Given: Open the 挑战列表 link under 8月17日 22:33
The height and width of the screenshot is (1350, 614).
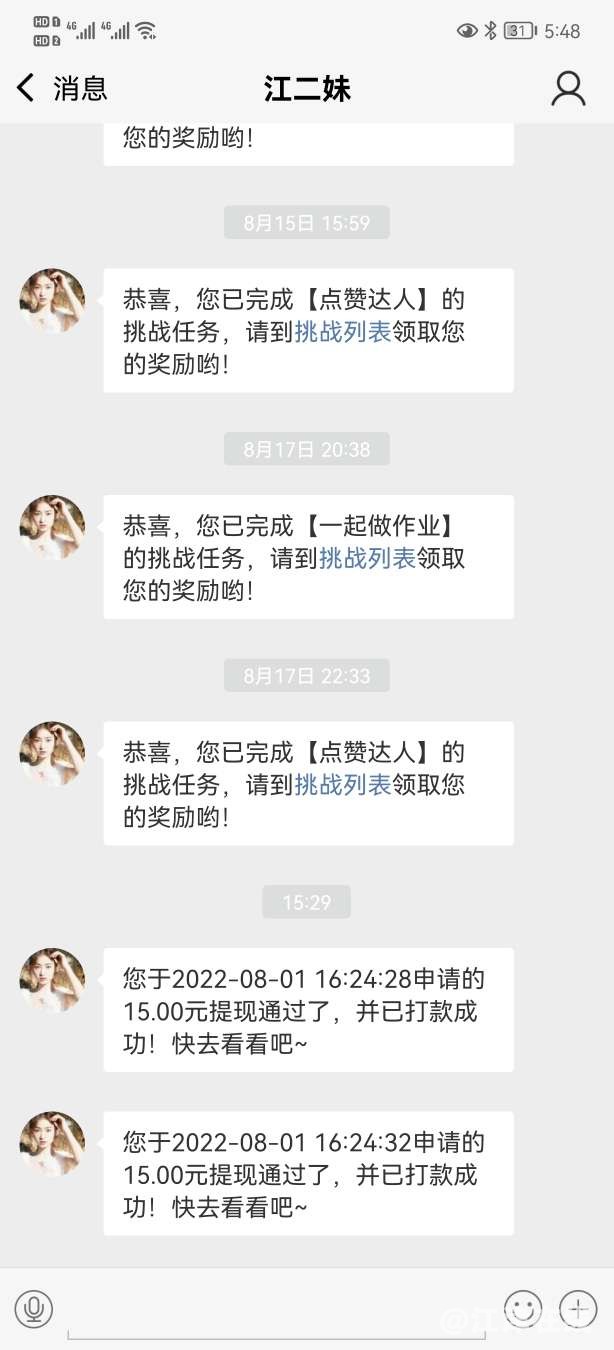Looking at the screenshot, I should click(x=342, y=785).
